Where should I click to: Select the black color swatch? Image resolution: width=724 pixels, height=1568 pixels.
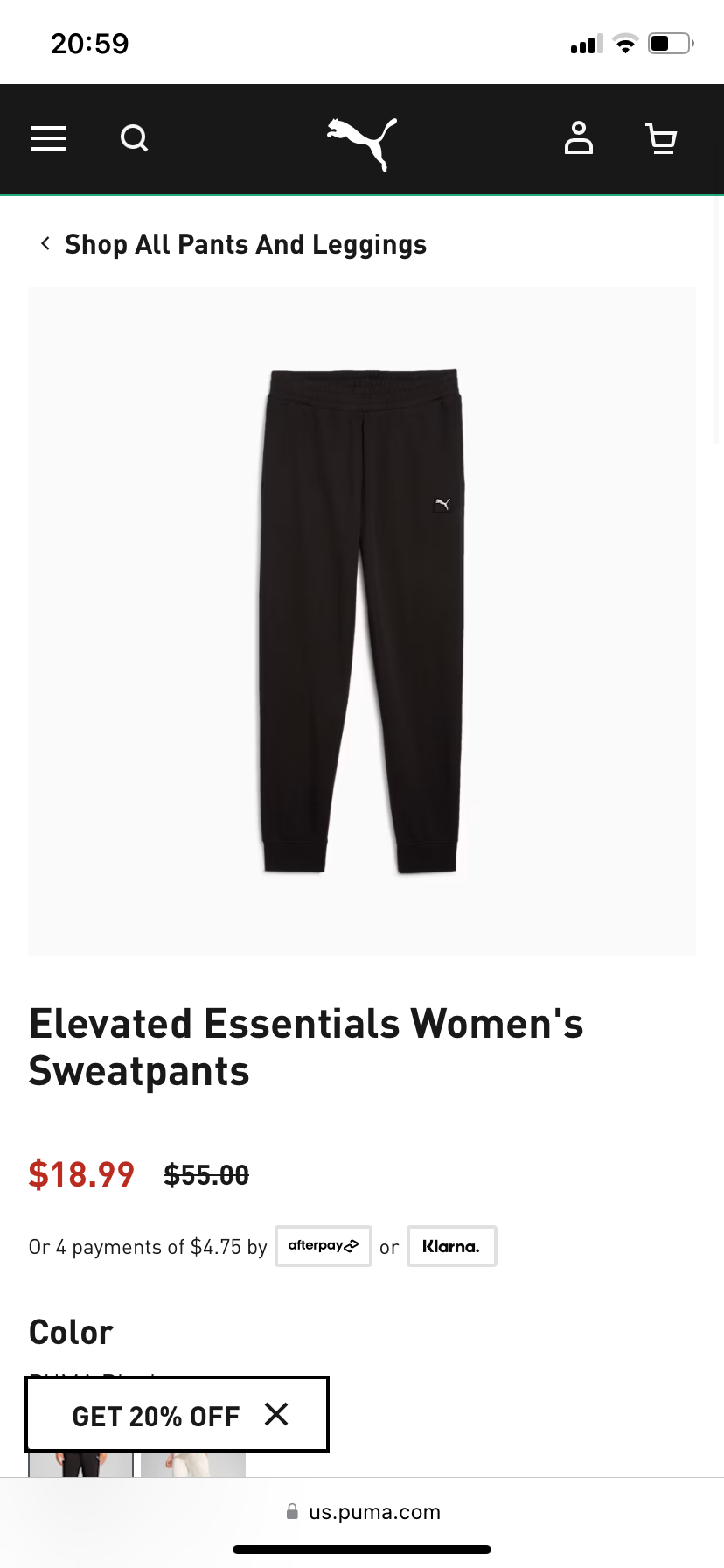(x=80, y=1464)
